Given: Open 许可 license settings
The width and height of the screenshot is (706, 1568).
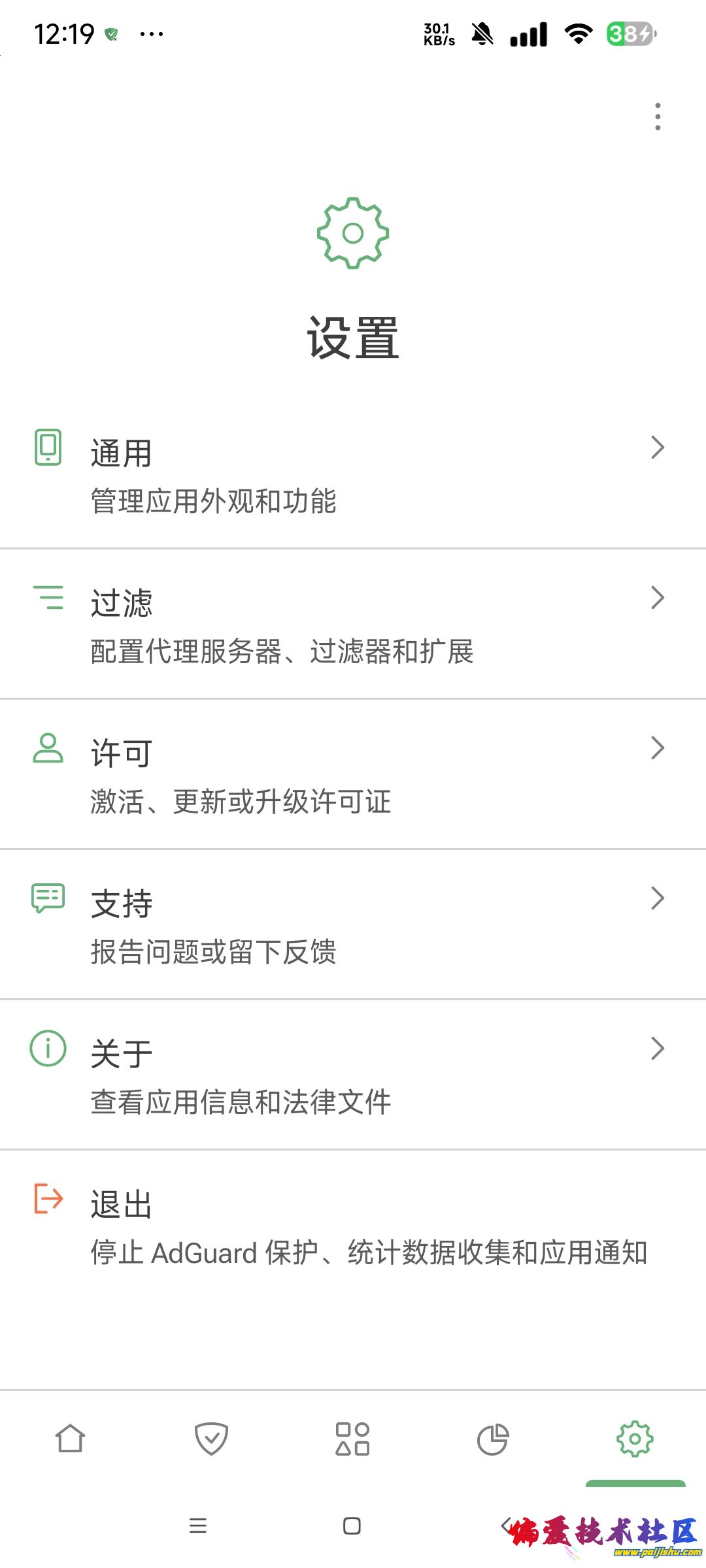Looking at the screenshot, I should [x=353, y=776].
